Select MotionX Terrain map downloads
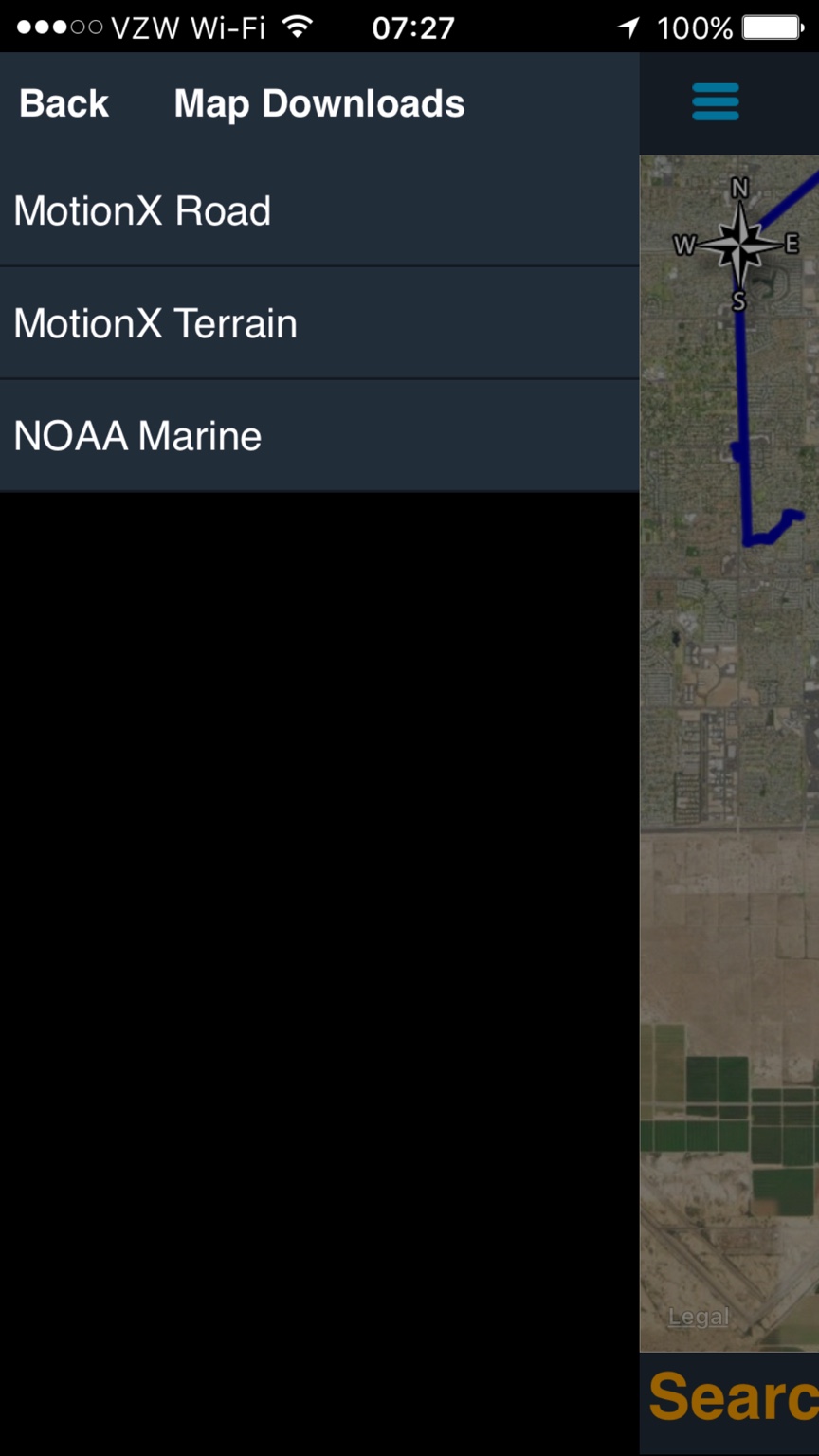The image size is (819, 1456). point(318,324)
